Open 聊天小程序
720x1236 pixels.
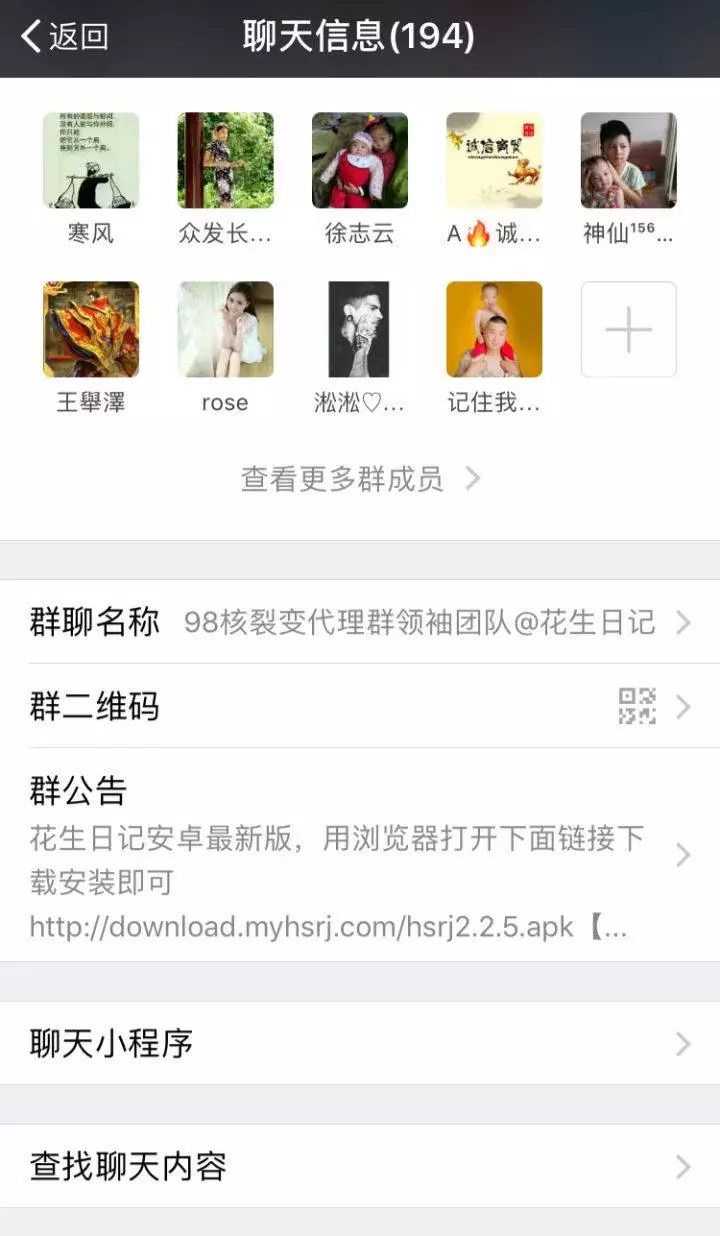click(360, 1044)
